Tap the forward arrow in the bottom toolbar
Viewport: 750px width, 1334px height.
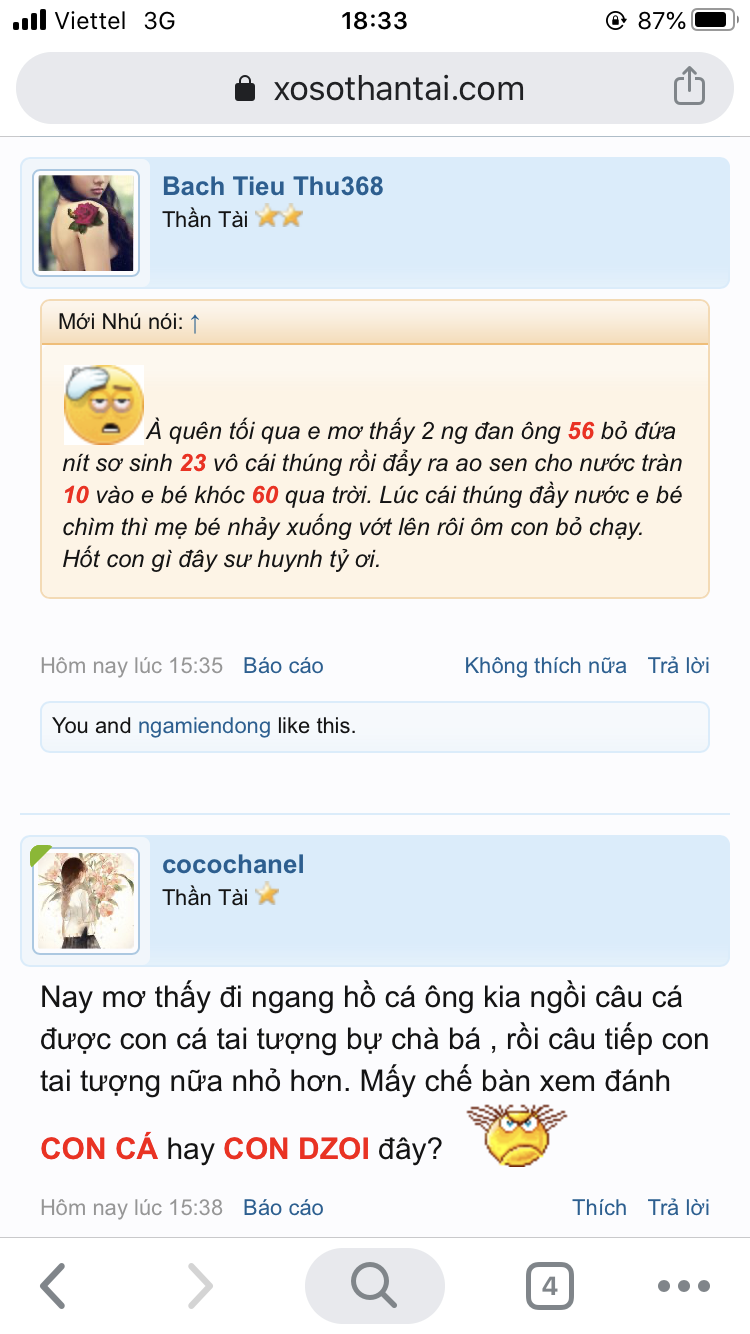pos(198,1285)
